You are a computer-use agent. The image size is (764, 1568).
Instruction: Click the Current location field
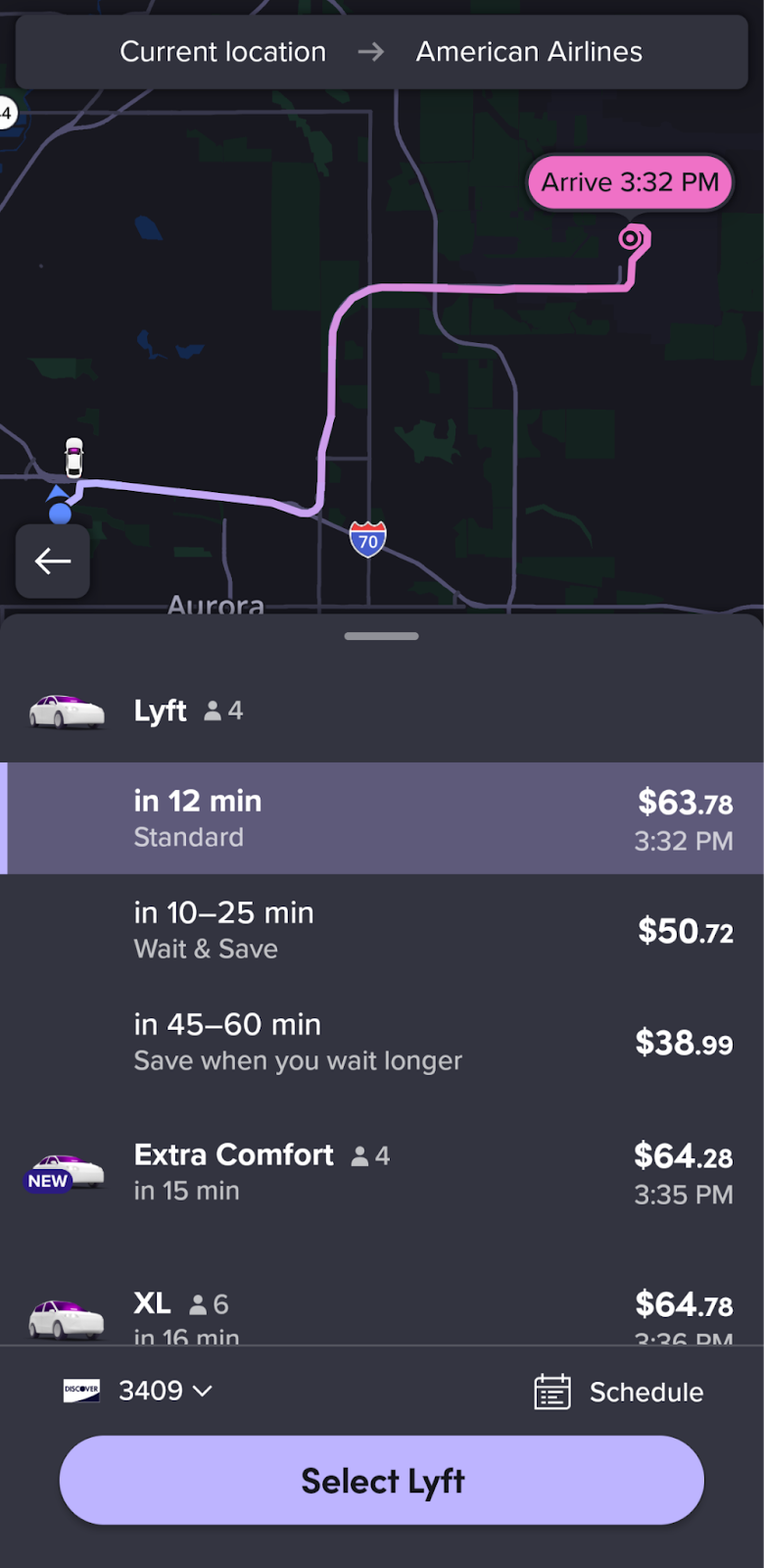(x=222, y=51)
